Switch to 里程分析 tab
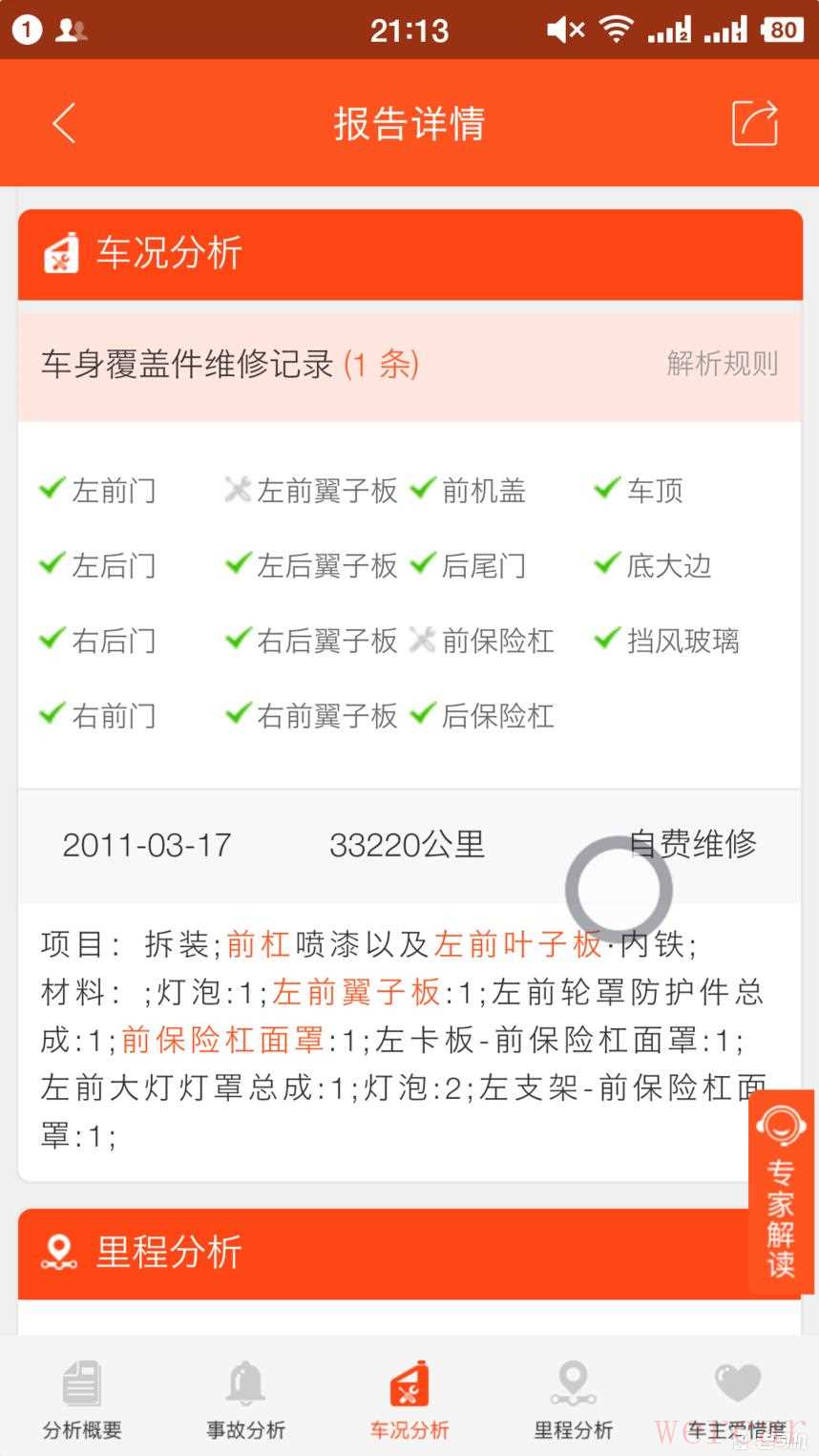Screen dimensions: 819x1456 [x=573, y=1399]
